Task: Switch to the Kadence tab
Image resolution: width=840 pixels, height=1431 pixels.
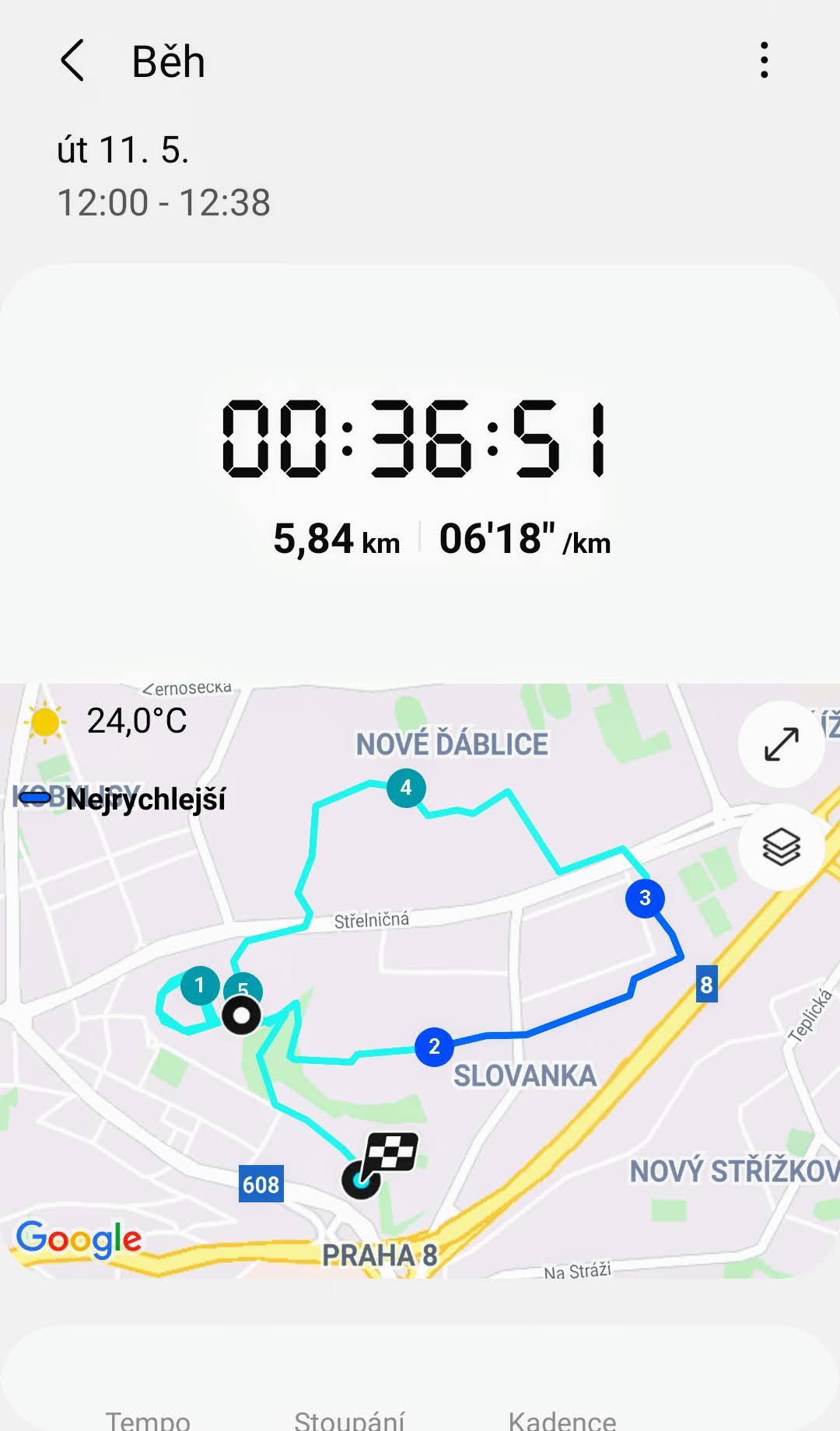Action: point(562,1419)
